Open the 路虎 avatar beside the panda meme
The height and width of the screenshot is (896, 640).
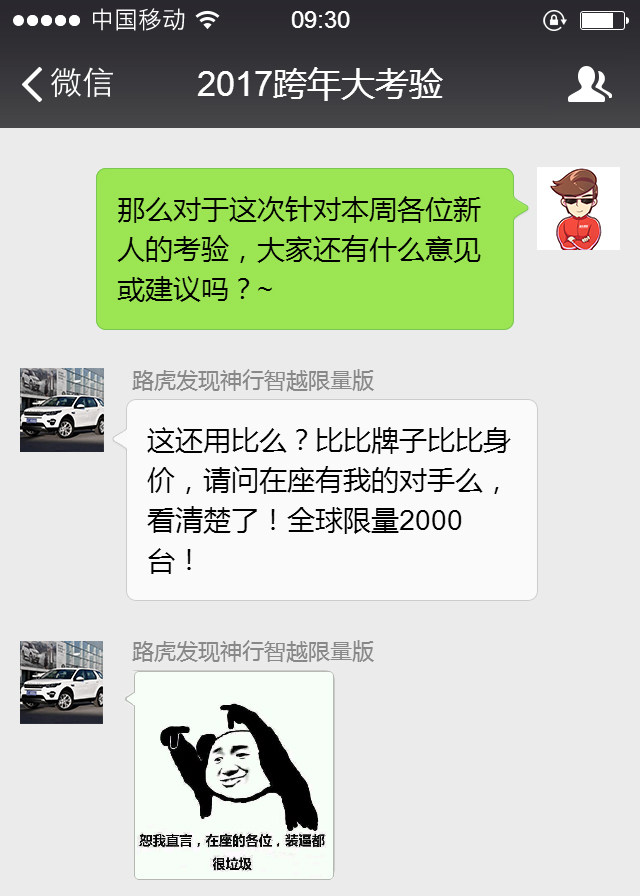coord(62,682)
